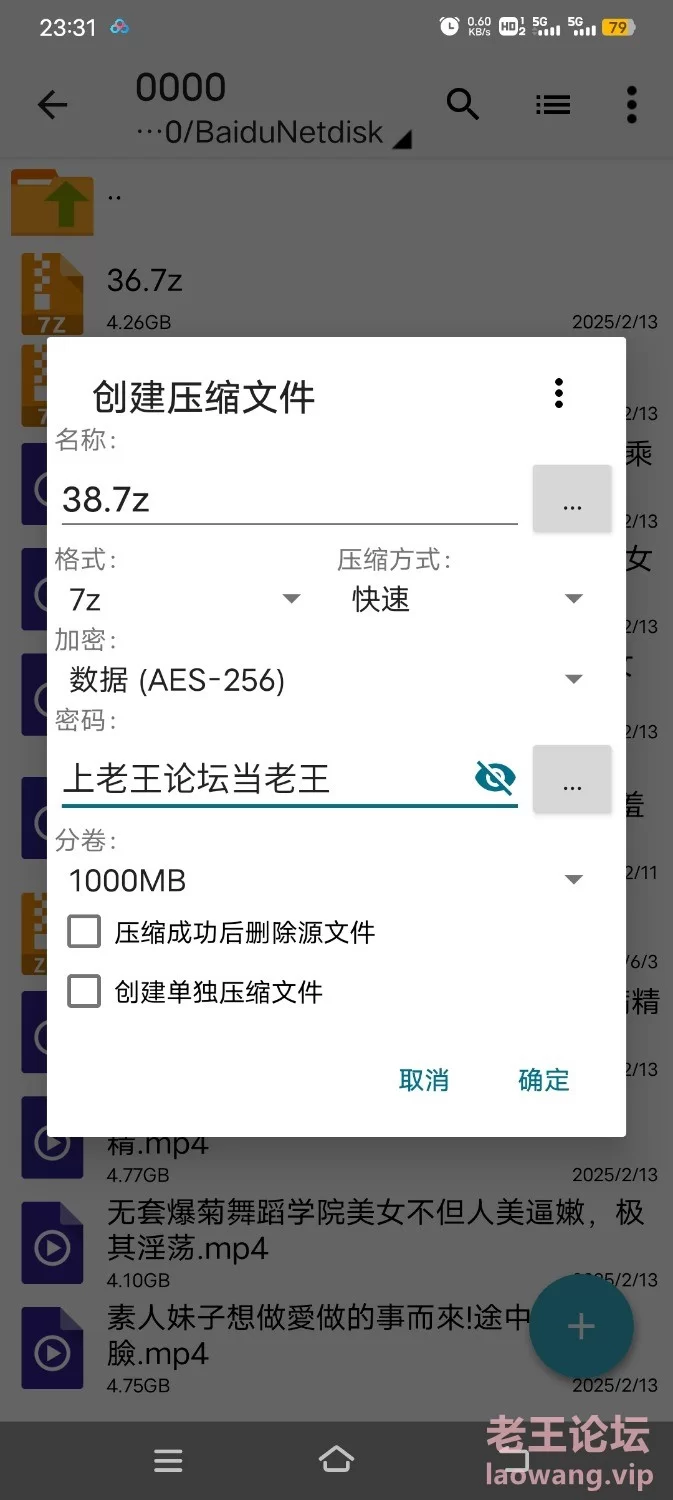Select a split volume size from 1000MB
673x1500 pixels.
[x=326, y=880]
